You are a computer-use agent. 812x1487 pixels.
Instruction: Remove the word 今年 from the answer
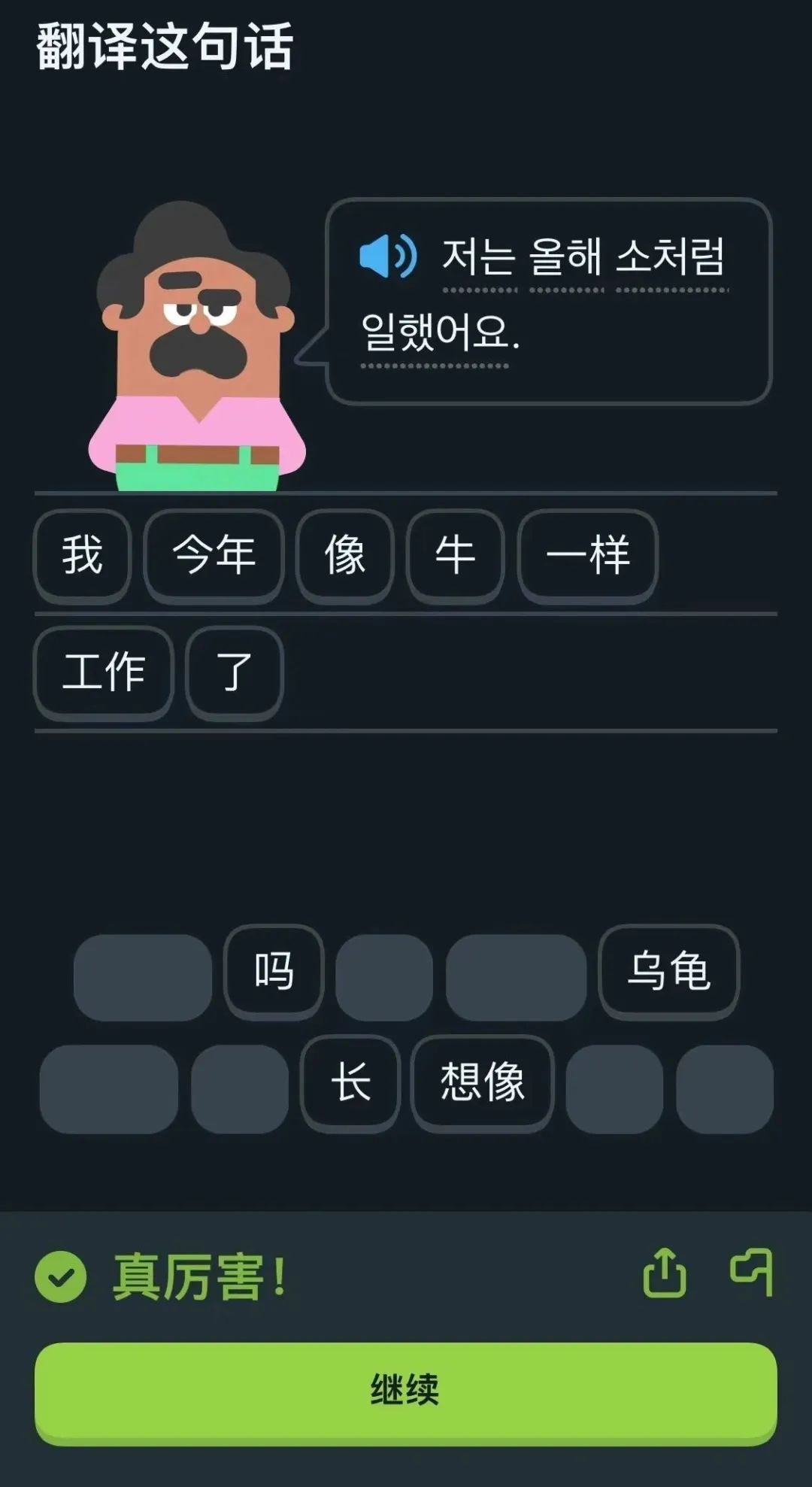(214, 555)
